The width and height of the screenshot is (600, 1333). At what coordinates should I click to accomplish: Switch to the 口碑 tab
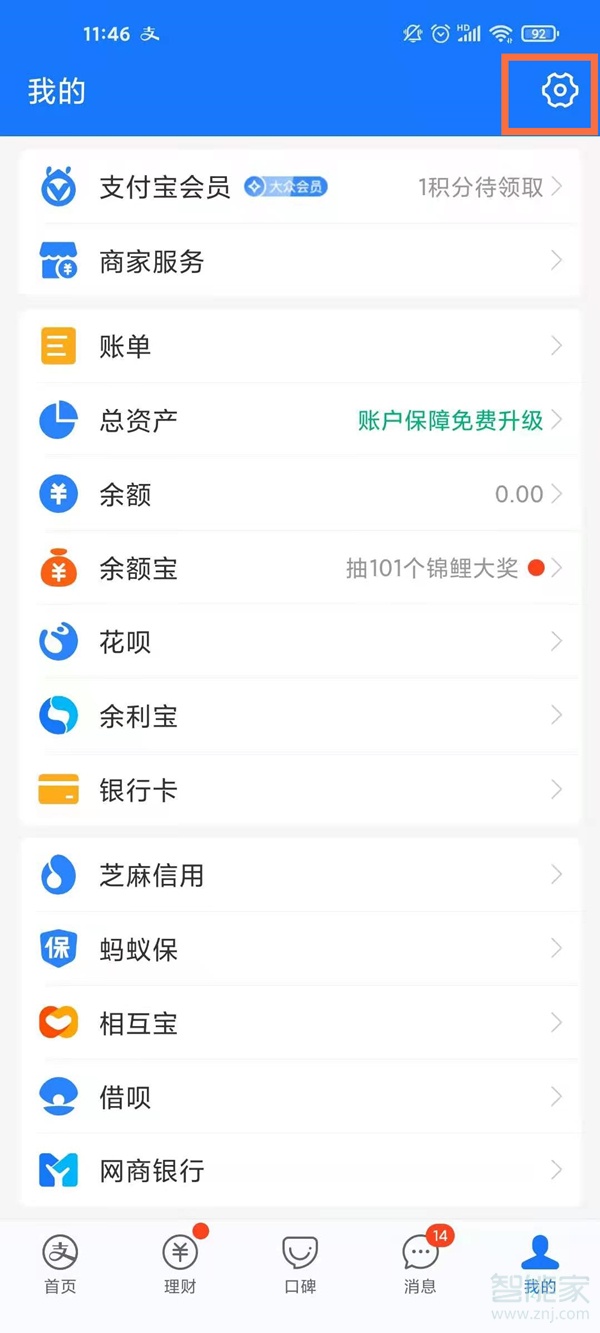point(300,1265)
